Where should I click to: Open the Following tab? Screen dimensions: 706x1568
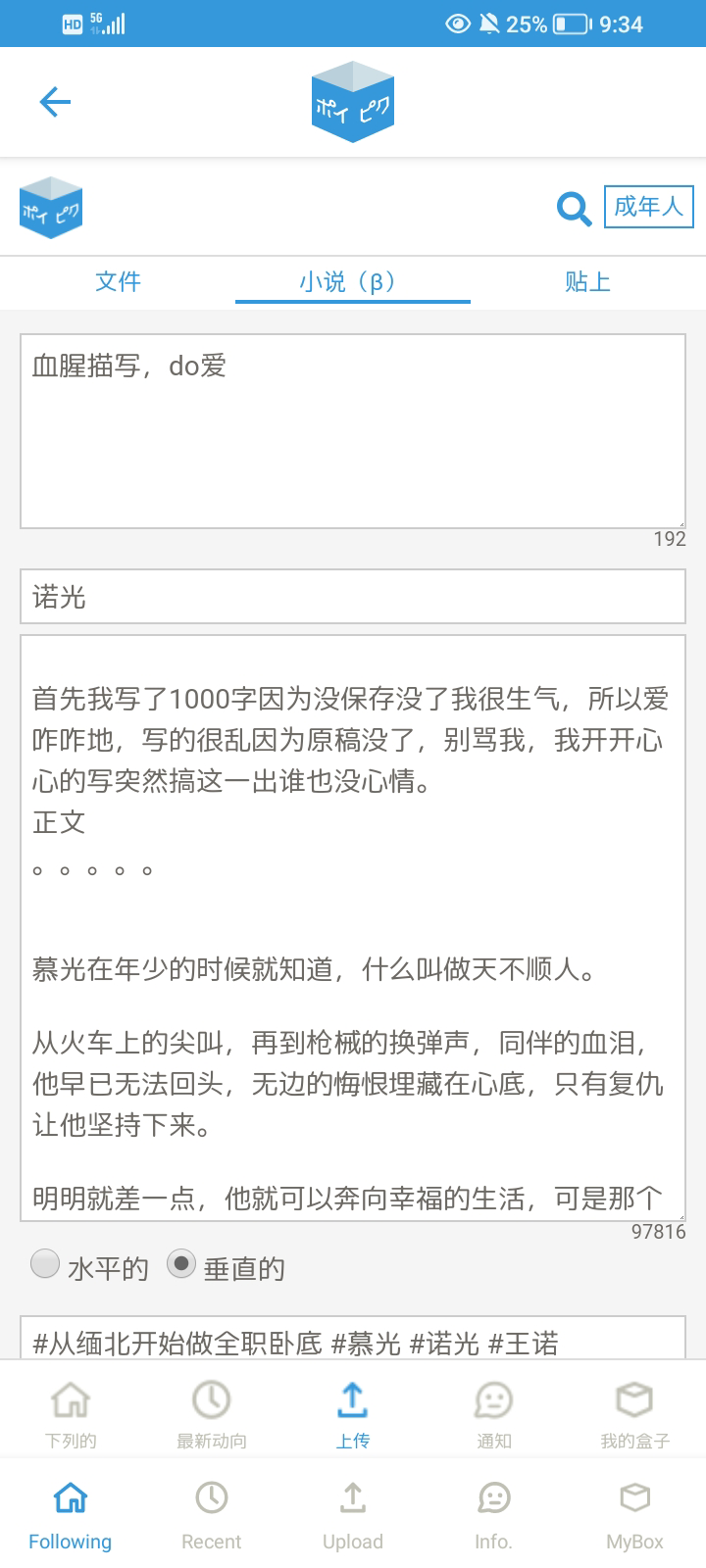click(x=71, y=1514)
